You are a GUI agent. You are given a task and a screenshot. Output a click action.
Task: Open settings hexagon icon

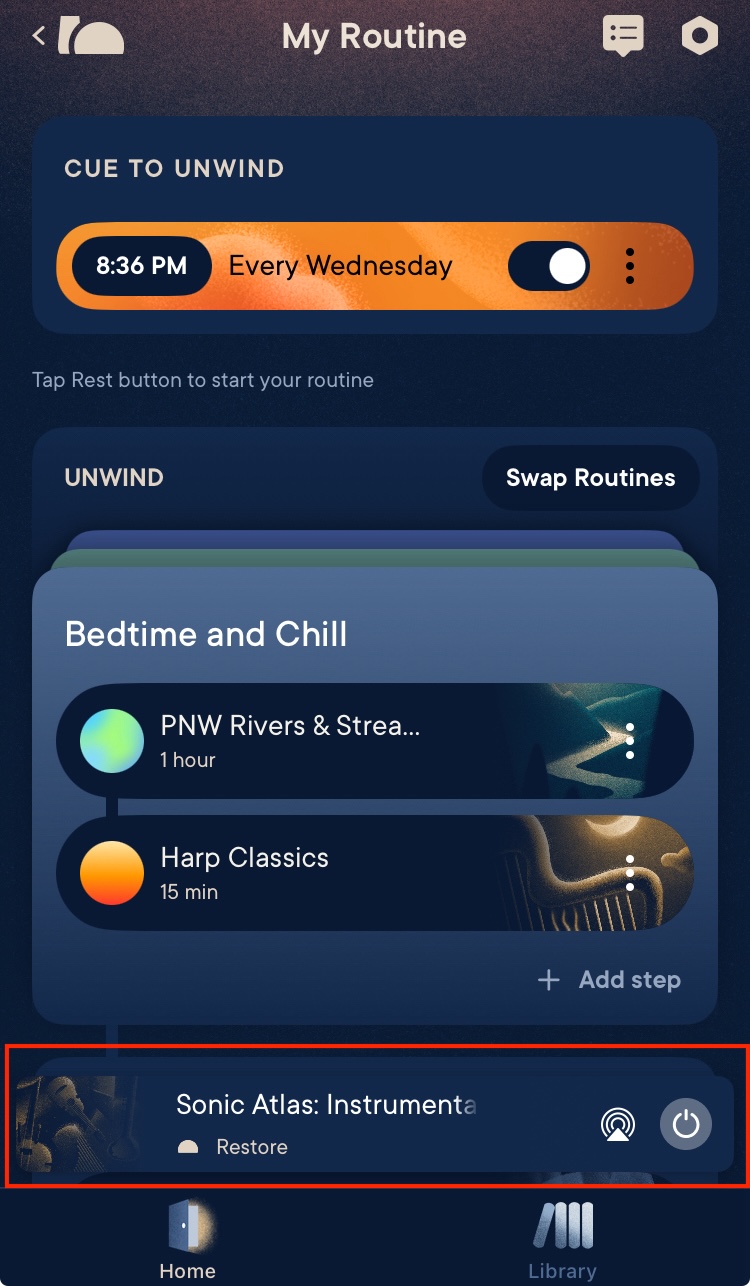[x=699, y=36]
